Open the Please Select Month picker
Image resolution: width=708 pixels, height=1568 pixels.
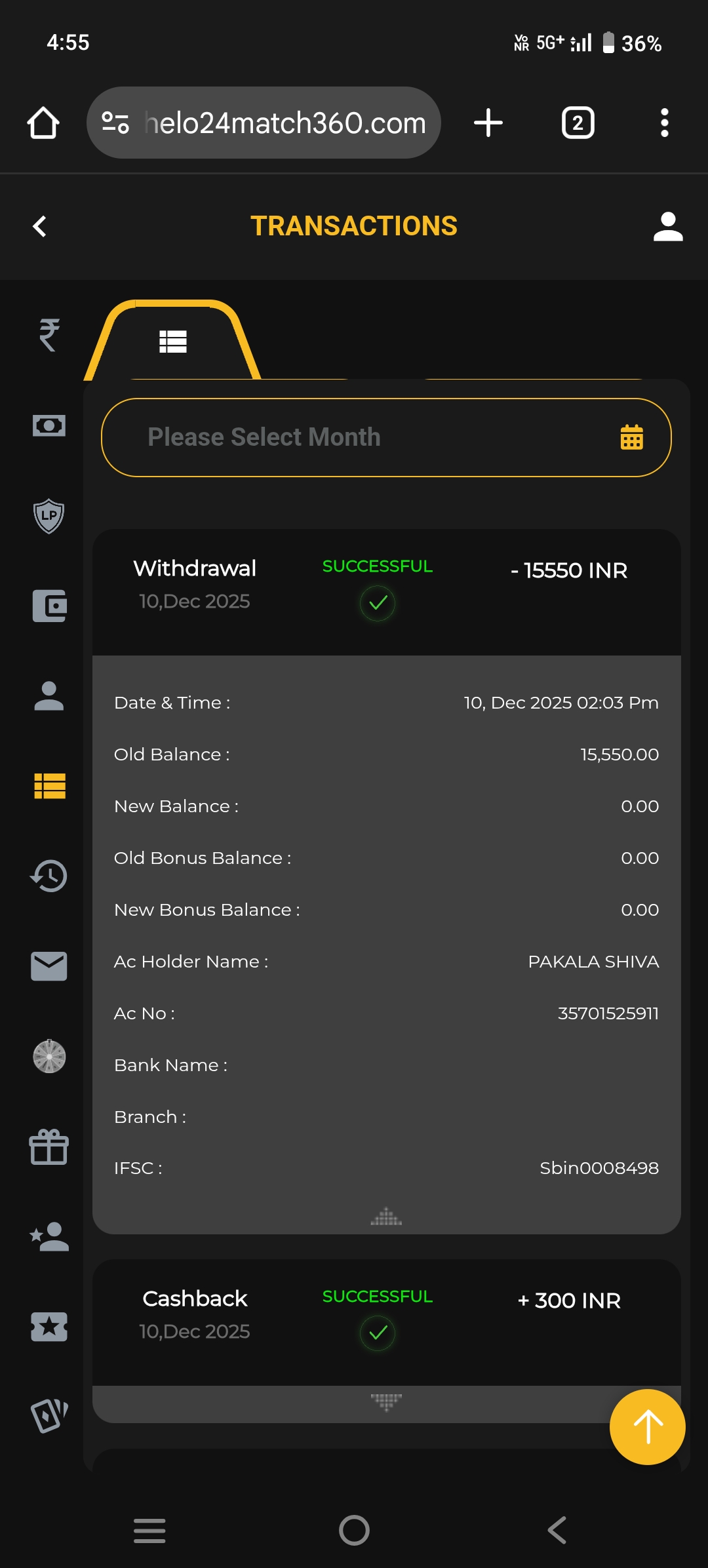click(x=386, y=437)
